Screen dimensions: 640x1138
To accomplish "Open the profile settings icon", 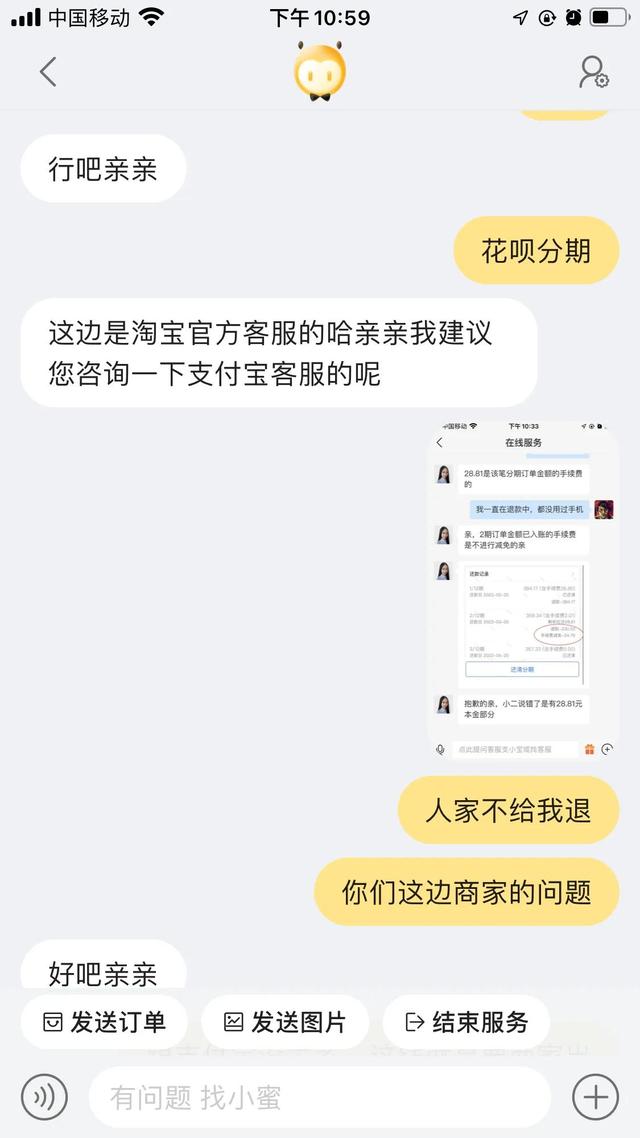I will coord(594,72).
